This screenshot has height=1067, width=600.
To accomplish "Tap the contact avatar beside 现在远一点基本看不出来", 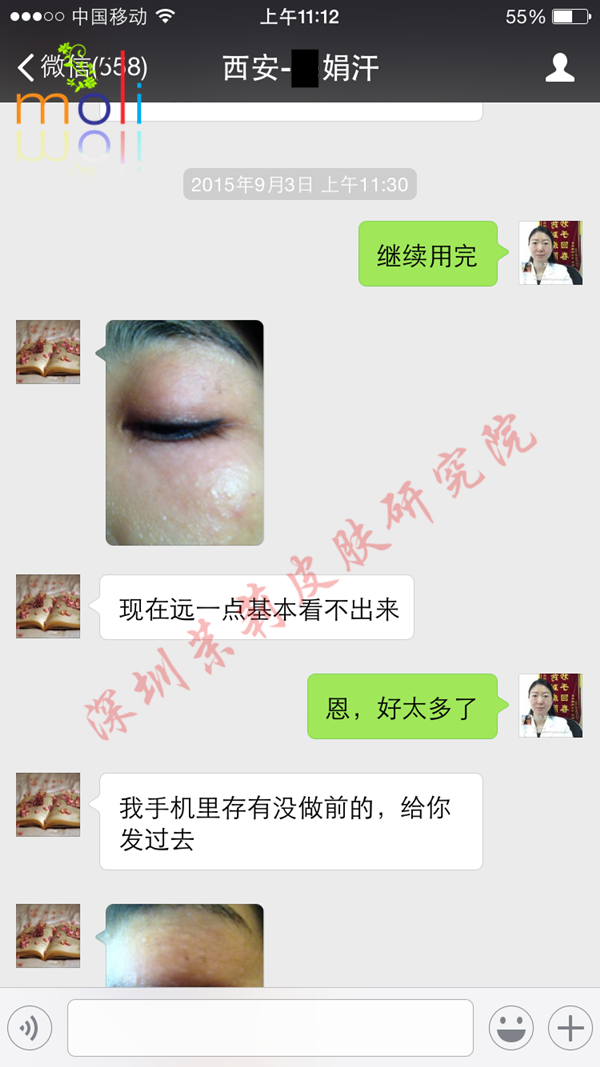I will [48, 606].
